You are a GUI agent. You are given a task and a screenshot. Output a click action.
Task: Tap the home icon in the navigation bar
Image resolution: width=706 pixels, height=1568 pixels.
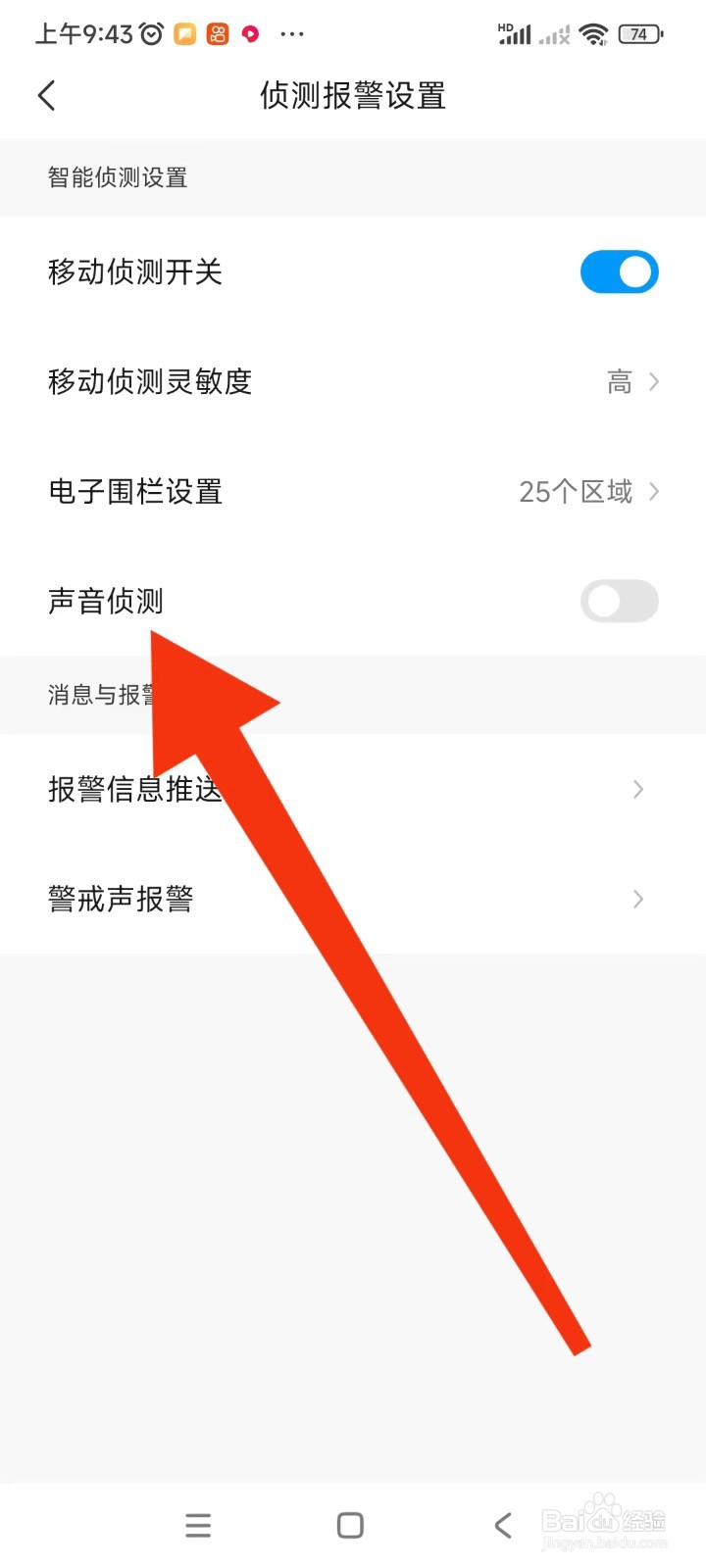pos(349,1525)
